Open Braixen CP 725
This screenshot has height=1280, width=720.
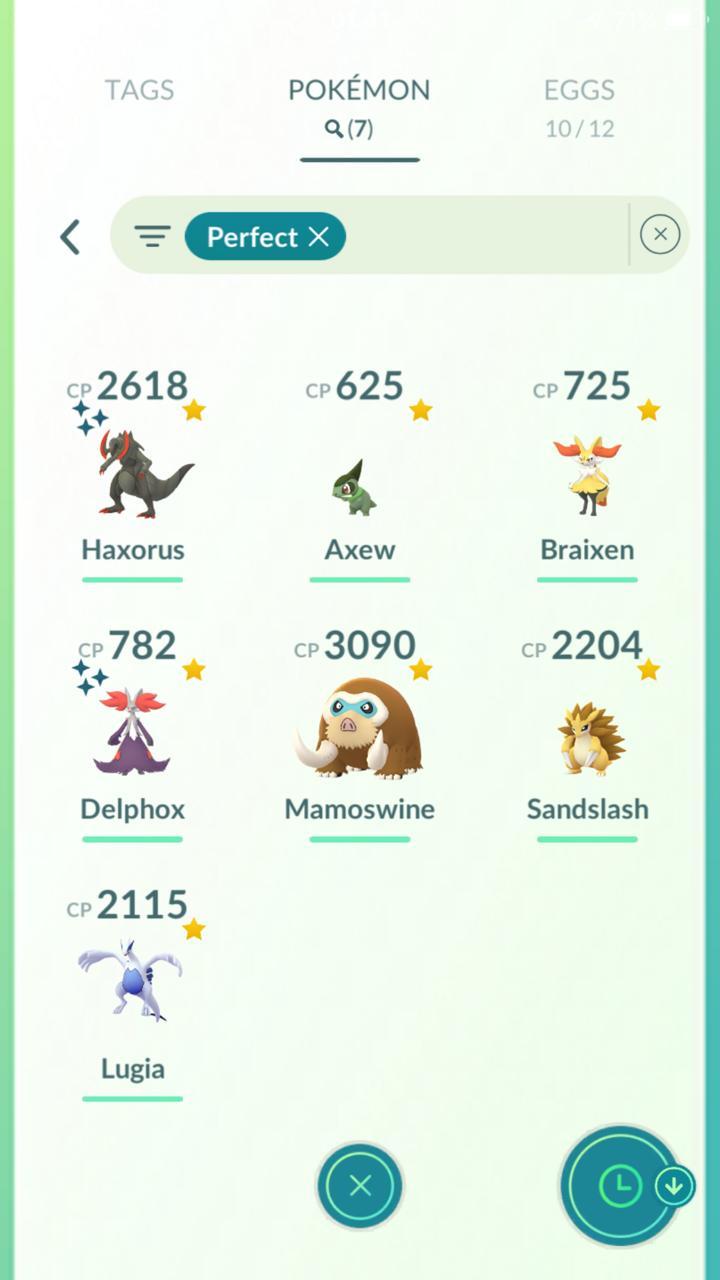pos(587,475)
